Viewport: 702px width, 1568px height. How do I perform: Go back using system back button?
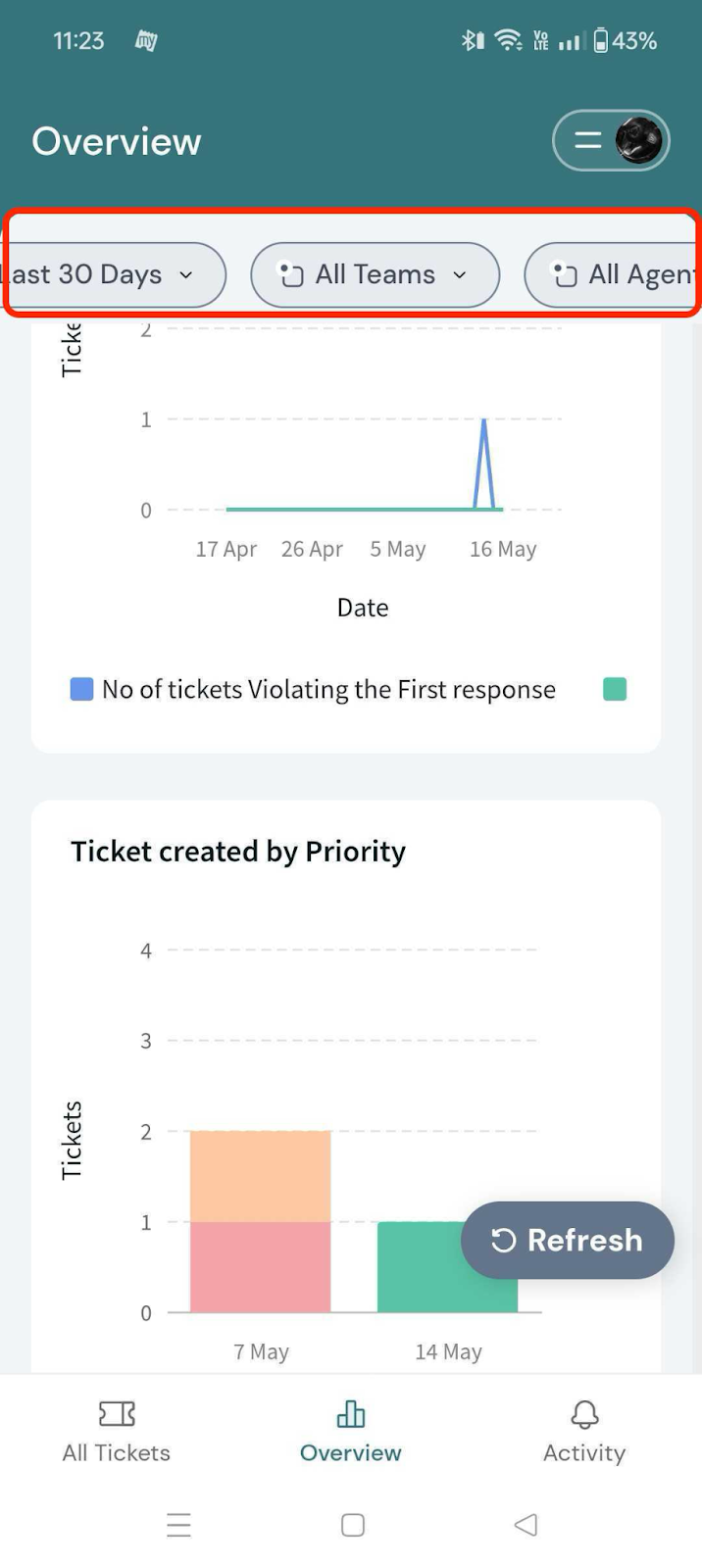pos(526,1525)
